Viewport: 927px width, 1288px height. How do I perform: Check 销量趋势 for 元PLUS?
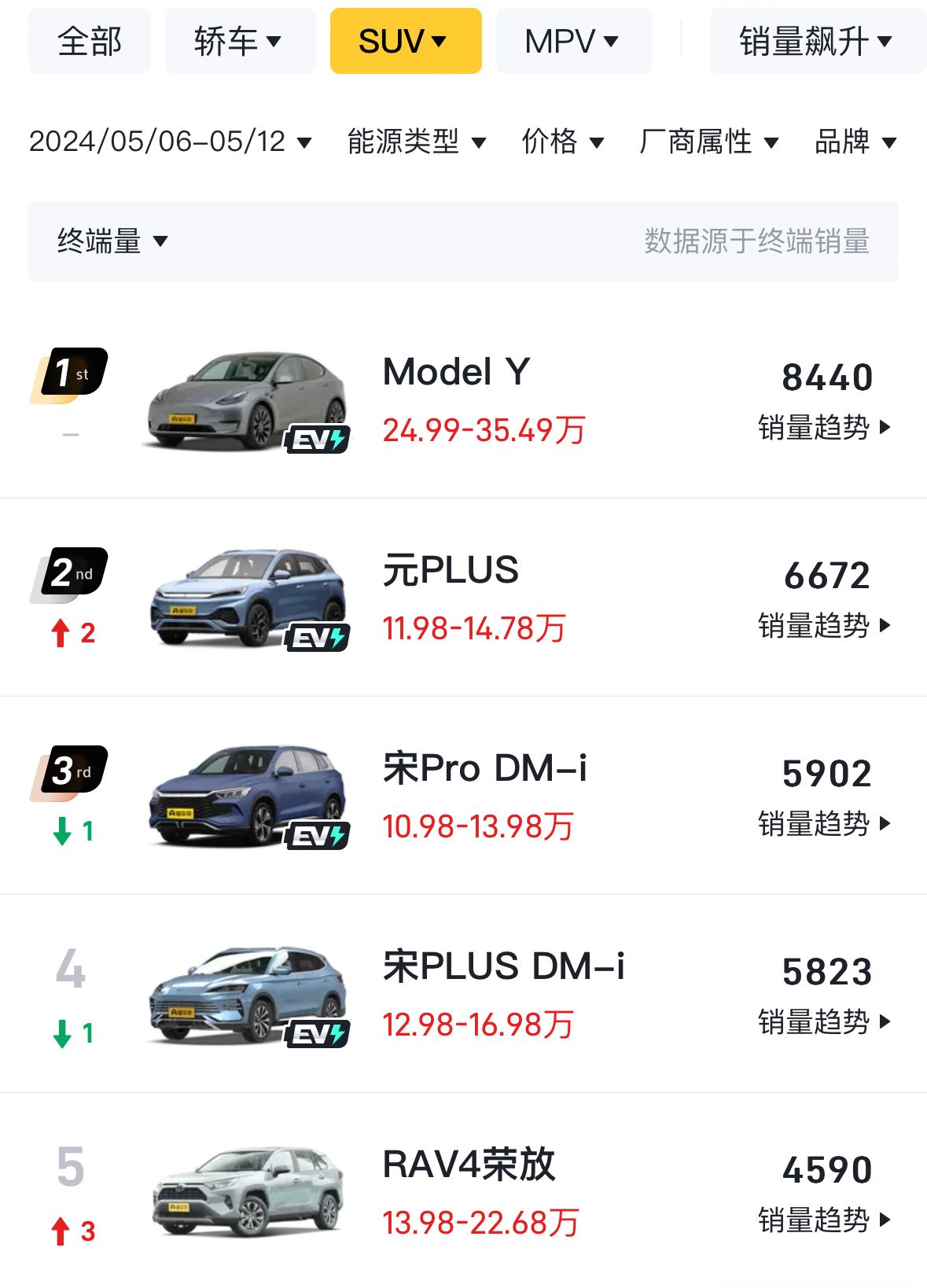[824, 626]
